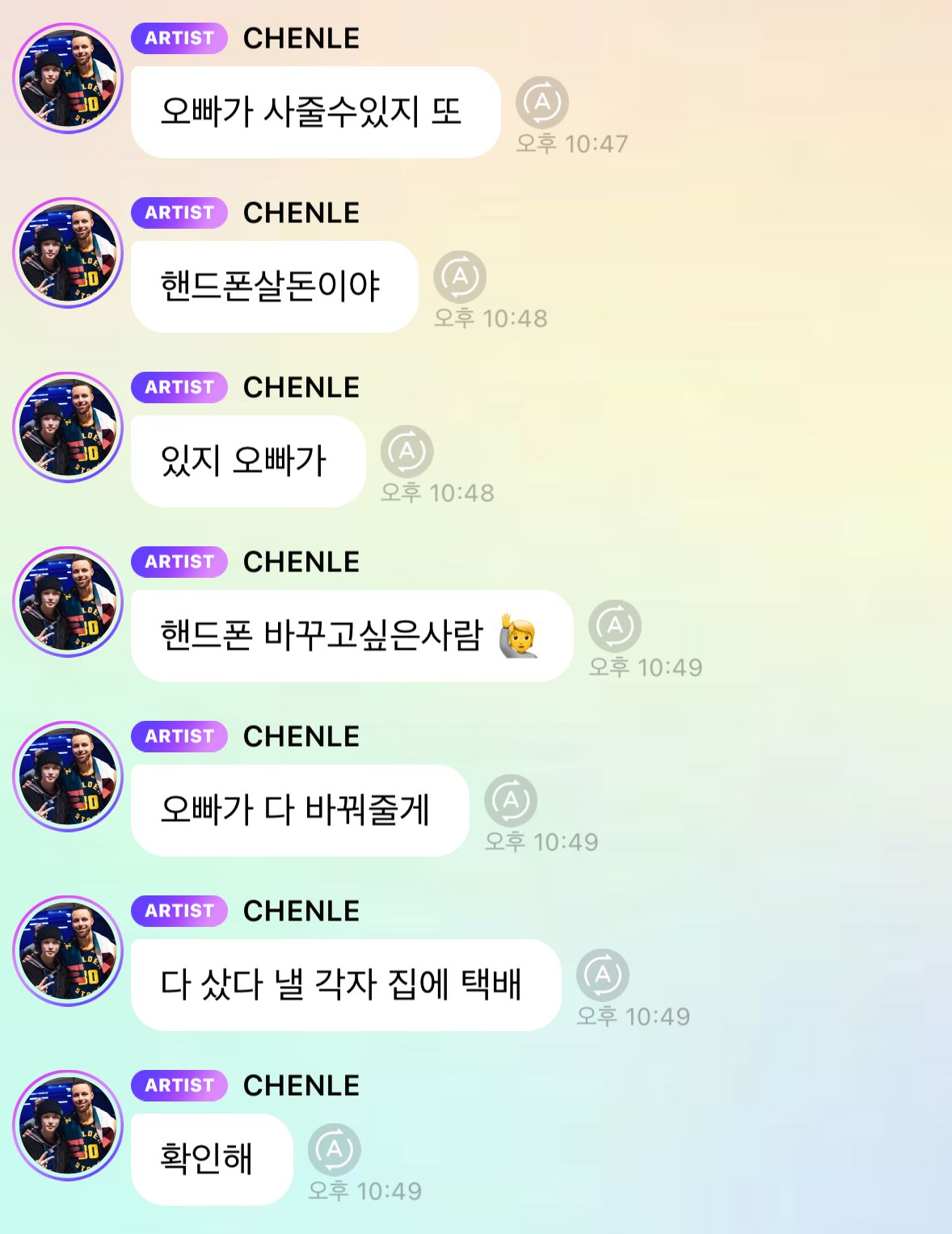Toggle translation for the 10:48 phone money message
The width and height of the screenshot is (952, 1234).
pos(461,276)
